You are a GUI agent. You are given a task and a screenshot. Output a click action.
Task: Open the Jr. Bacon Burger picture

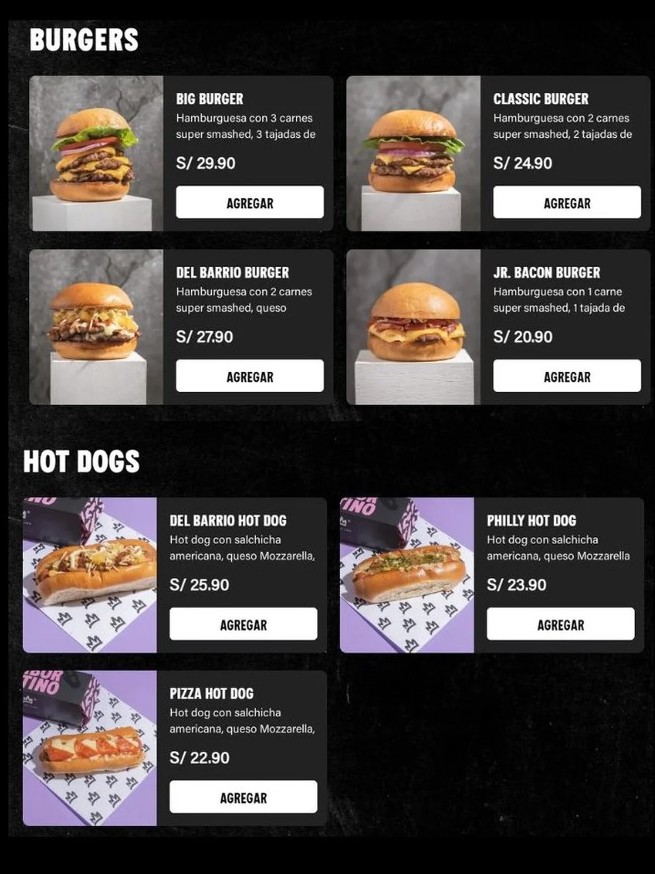click(x=413, y=327)
